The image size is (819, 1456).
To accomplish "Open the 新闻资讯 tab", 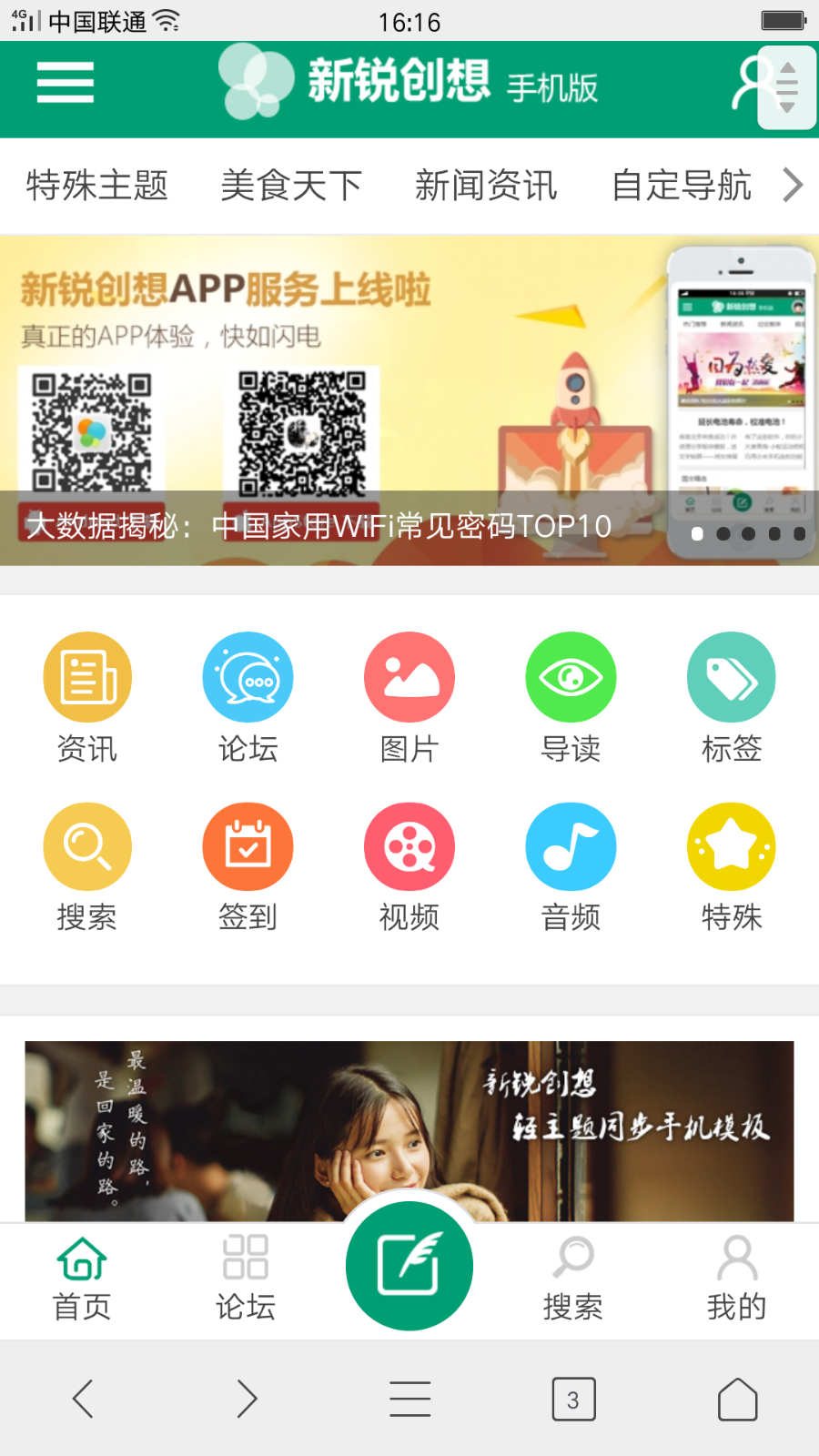I will point(486,186).
